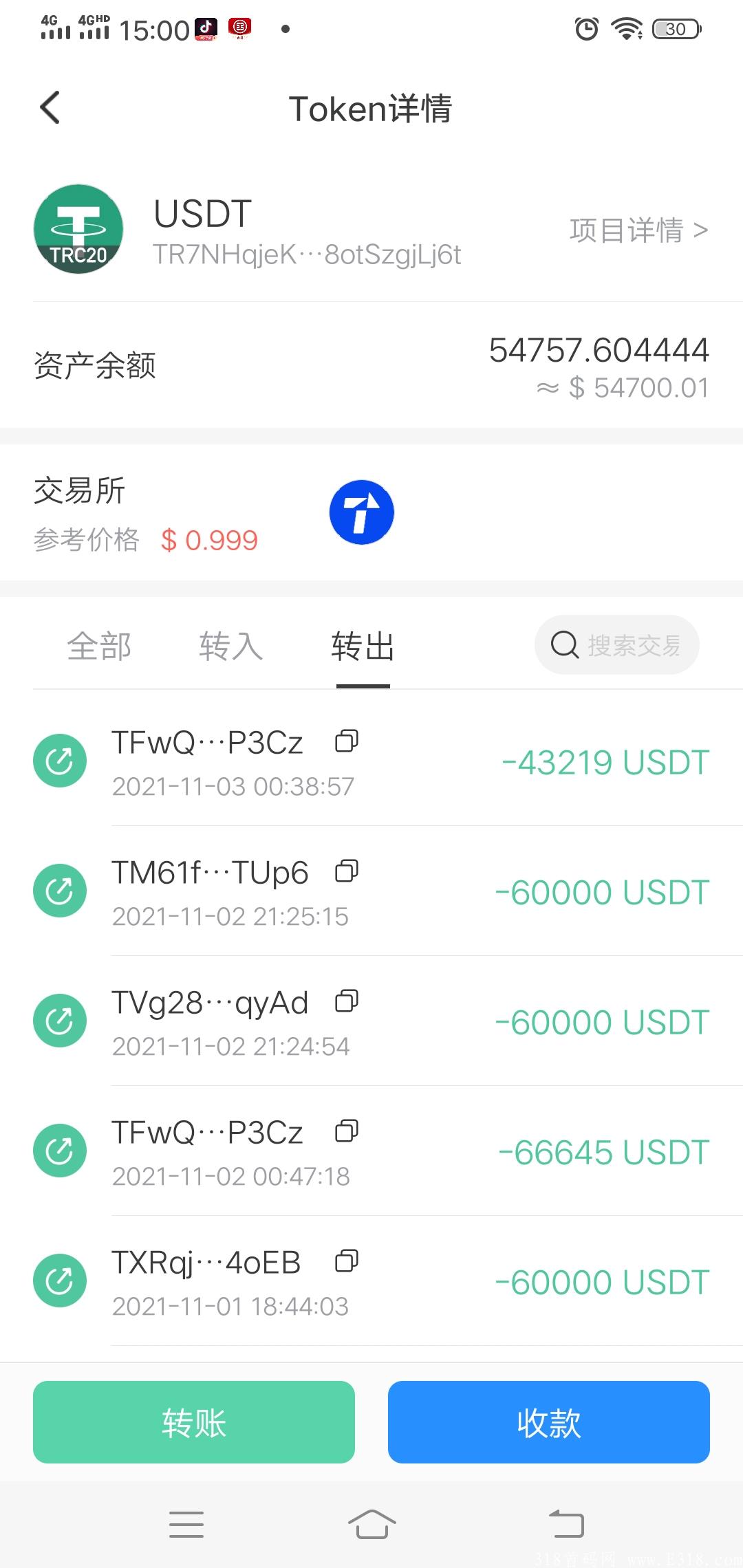The height and width of the screenshot is (1568, 743).
Task: Open 项目详情 link
Action: pos(638,230)
